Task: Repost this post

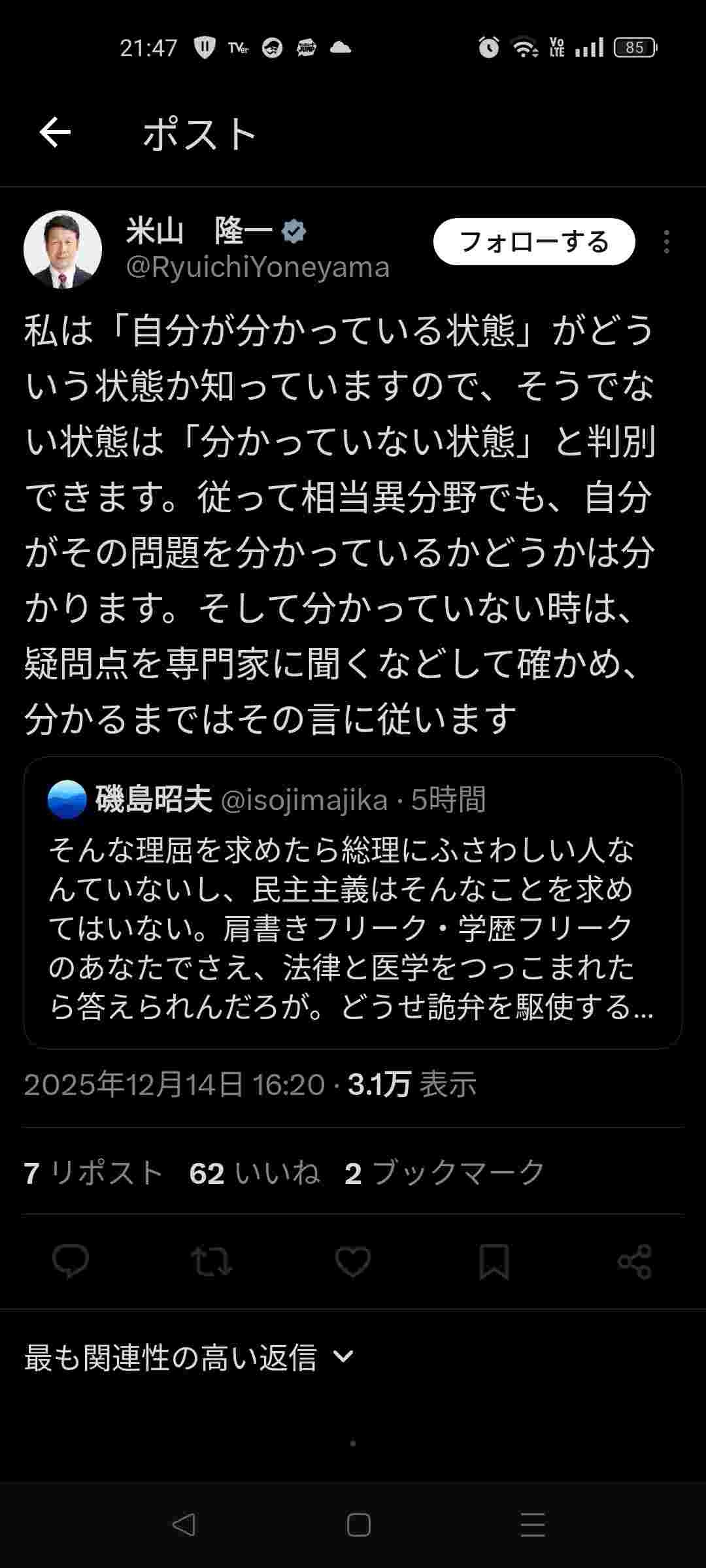Action: tap(212, 1261)
